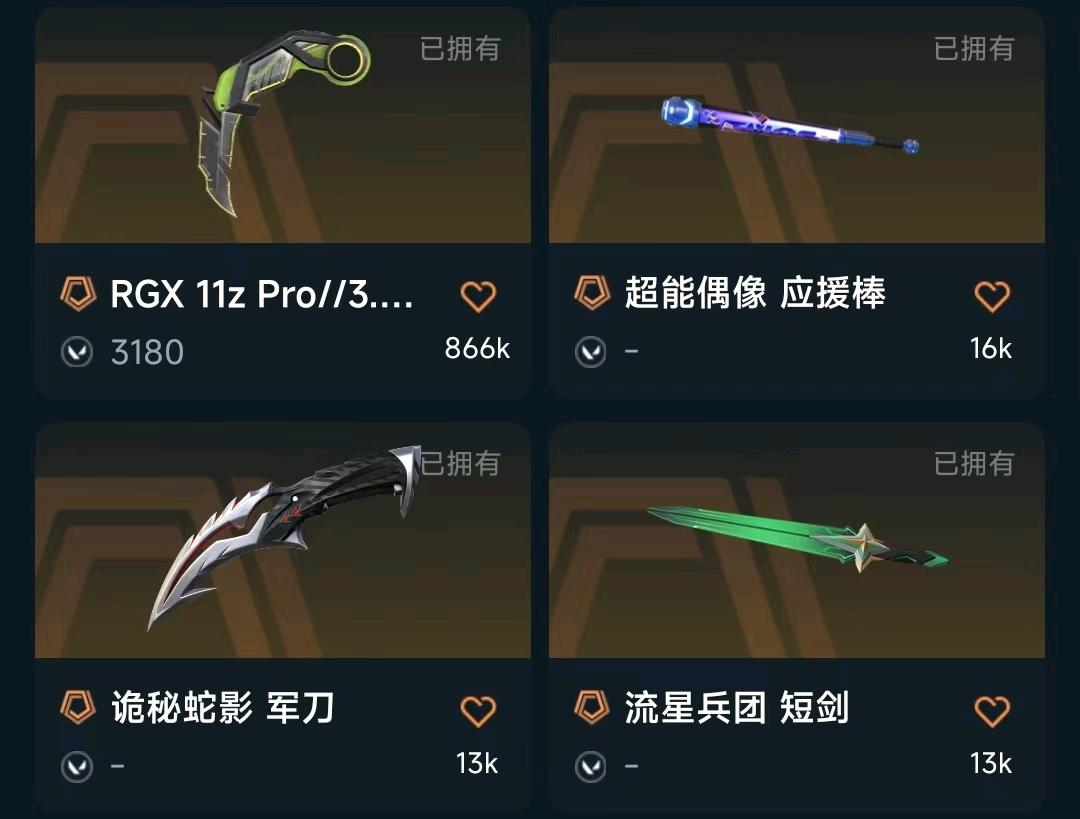The width and height of the screenshot is (1080, 819).
Task: Open the 超能偶像 应援棒 card
Action: (x=796, y=140)
